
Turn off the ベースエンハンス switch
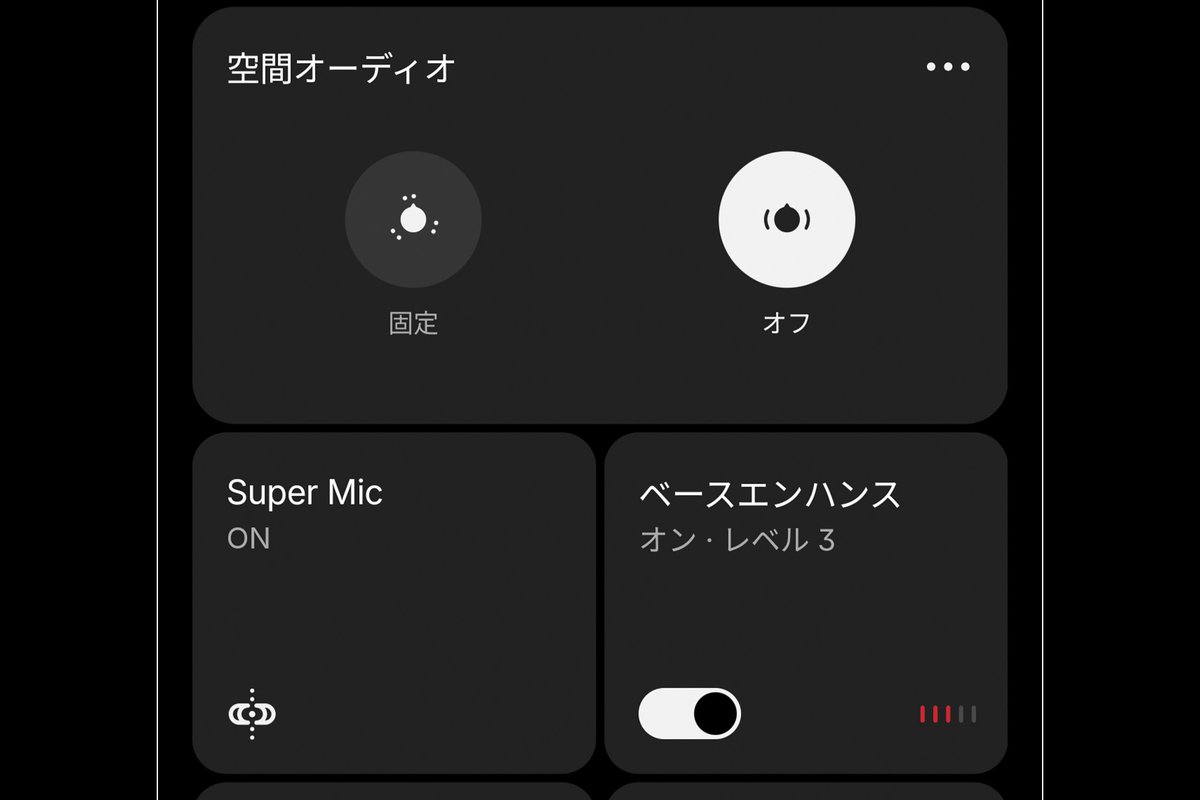click(690, 714)
